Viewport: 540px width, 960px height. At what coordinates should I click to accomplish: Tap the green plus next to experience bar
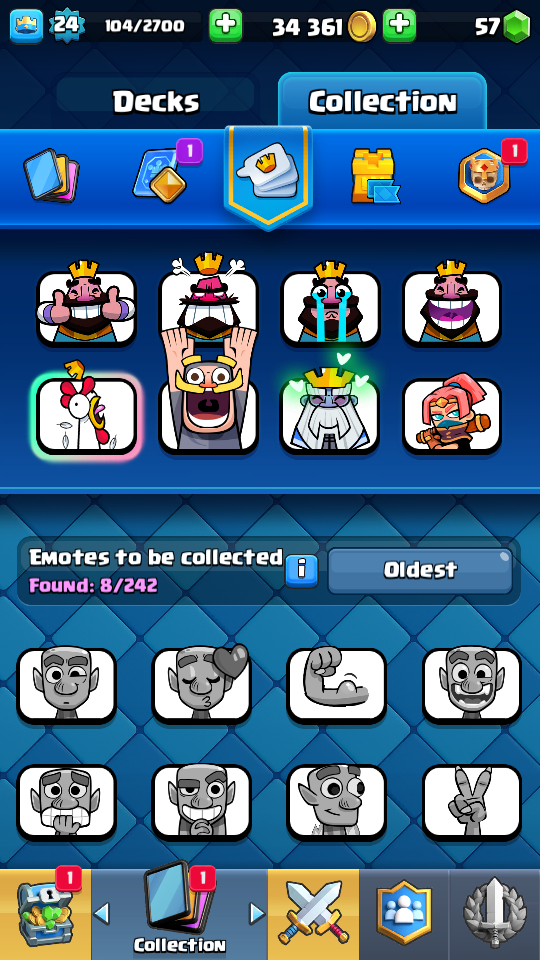(225, 26)
